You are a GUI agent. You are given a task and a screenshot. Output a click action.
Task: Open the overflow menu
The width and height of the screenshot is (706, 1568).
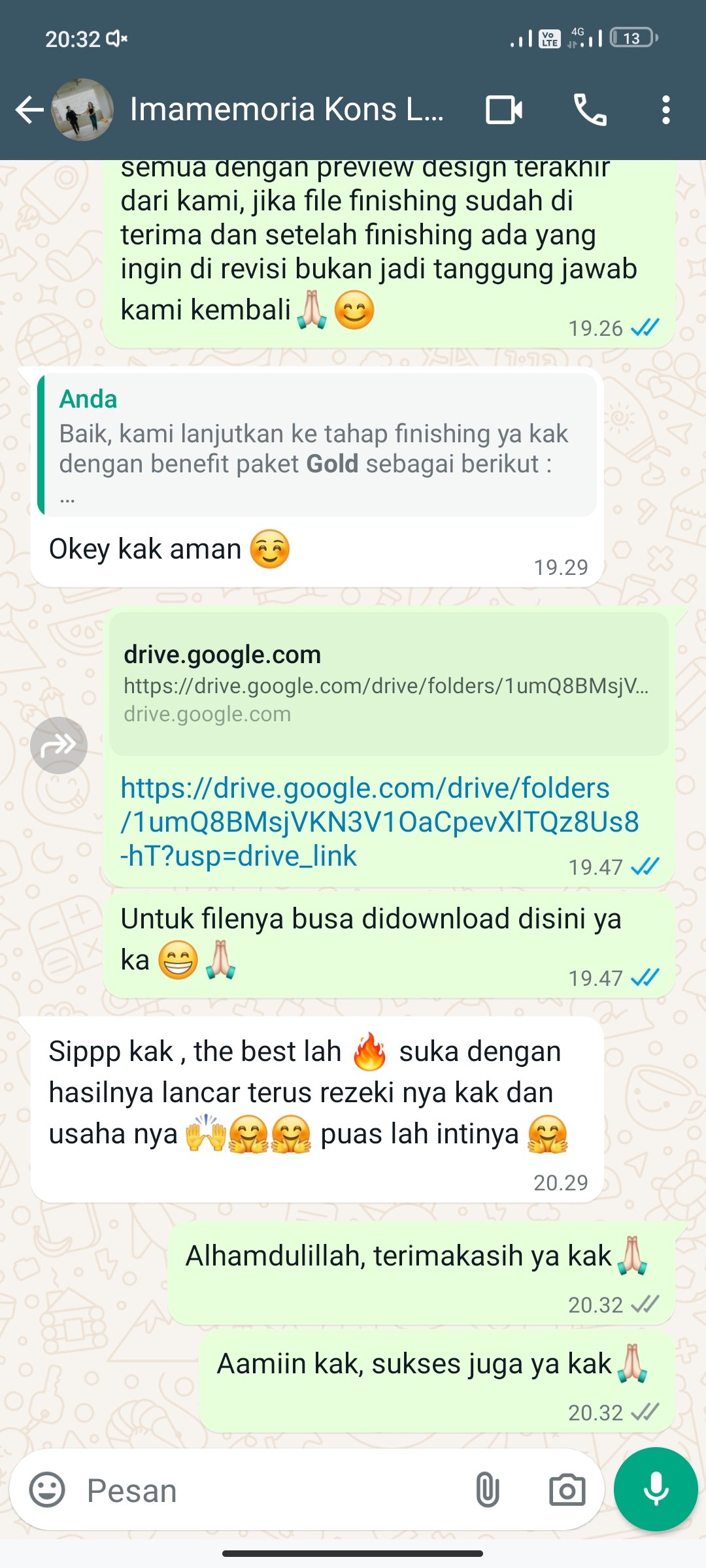(x=665, y=110)
